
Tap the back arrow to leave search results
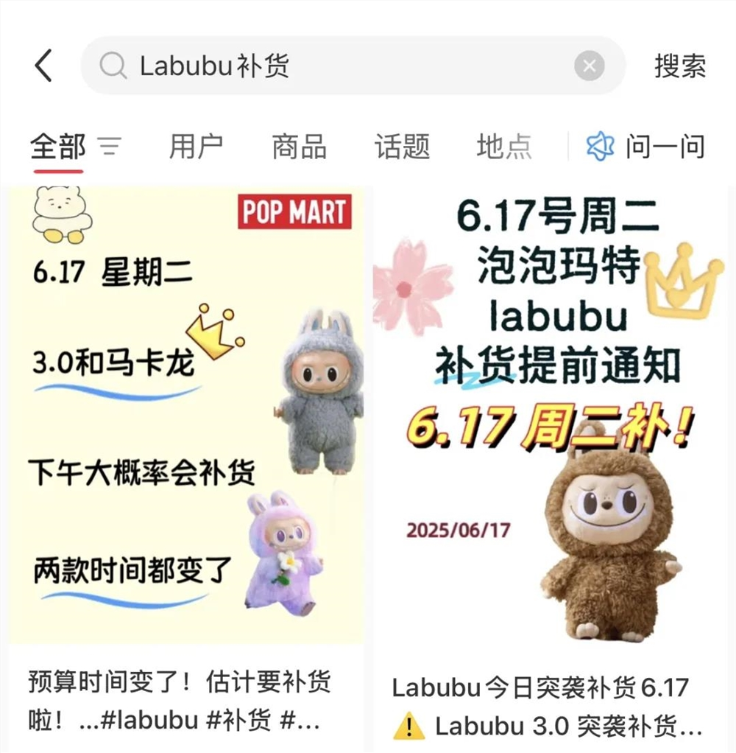coord(41,64)
